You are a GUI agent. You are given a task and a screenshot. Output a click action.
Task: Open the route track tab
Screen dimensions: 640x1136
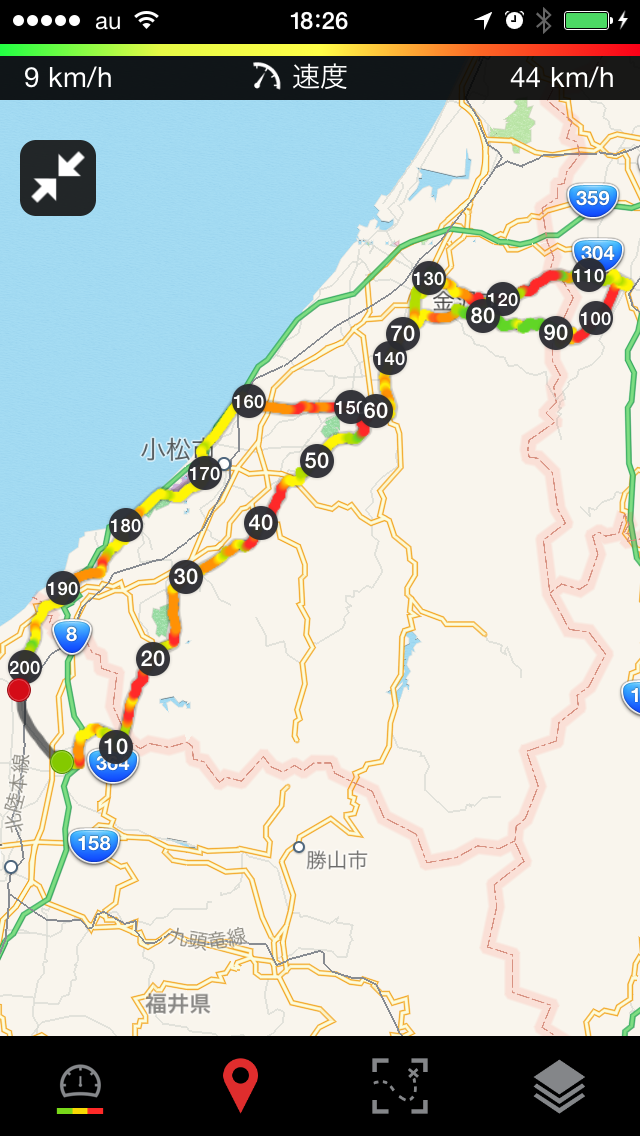[x=400, y=1086]
